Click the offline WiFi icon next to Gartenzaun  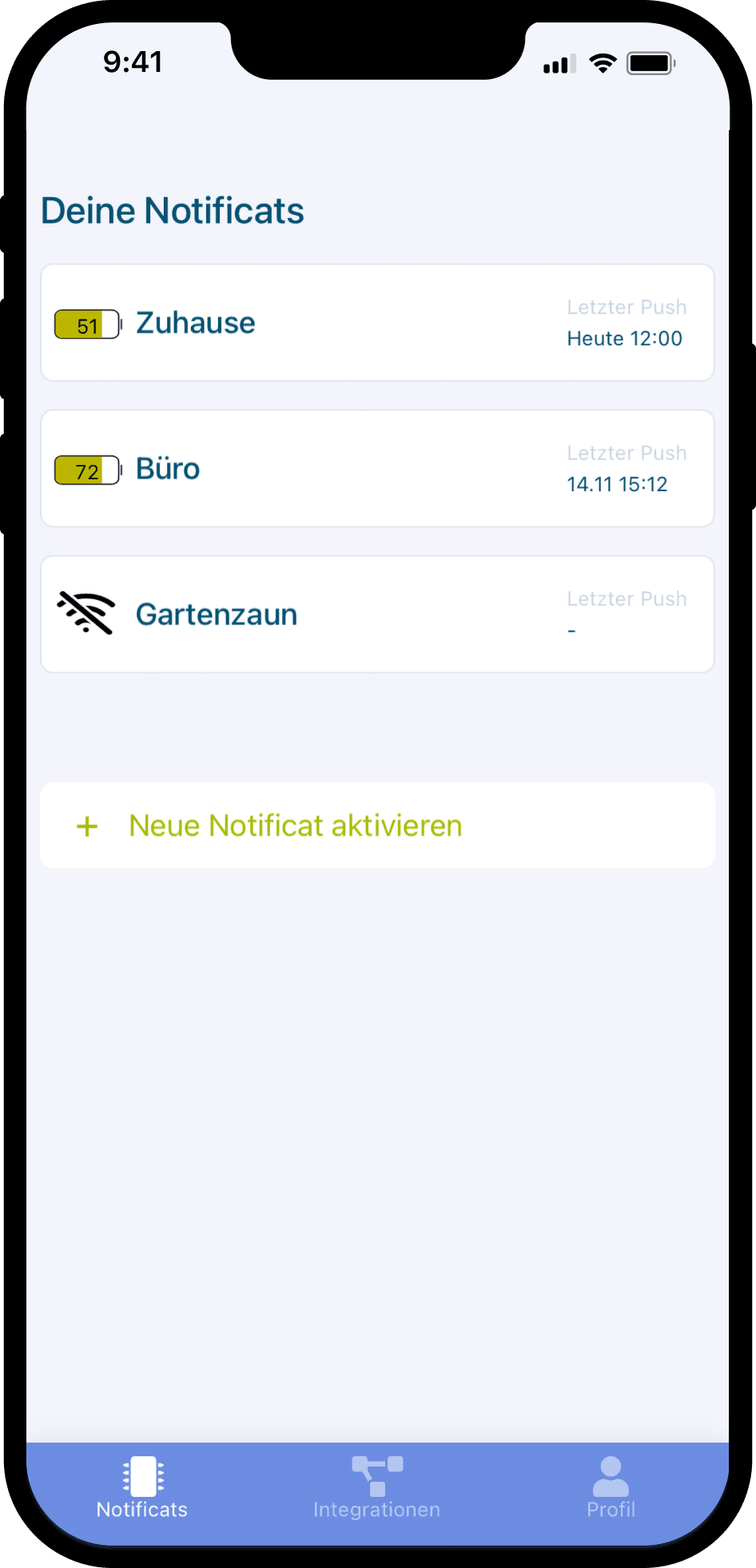pos(86,613)
